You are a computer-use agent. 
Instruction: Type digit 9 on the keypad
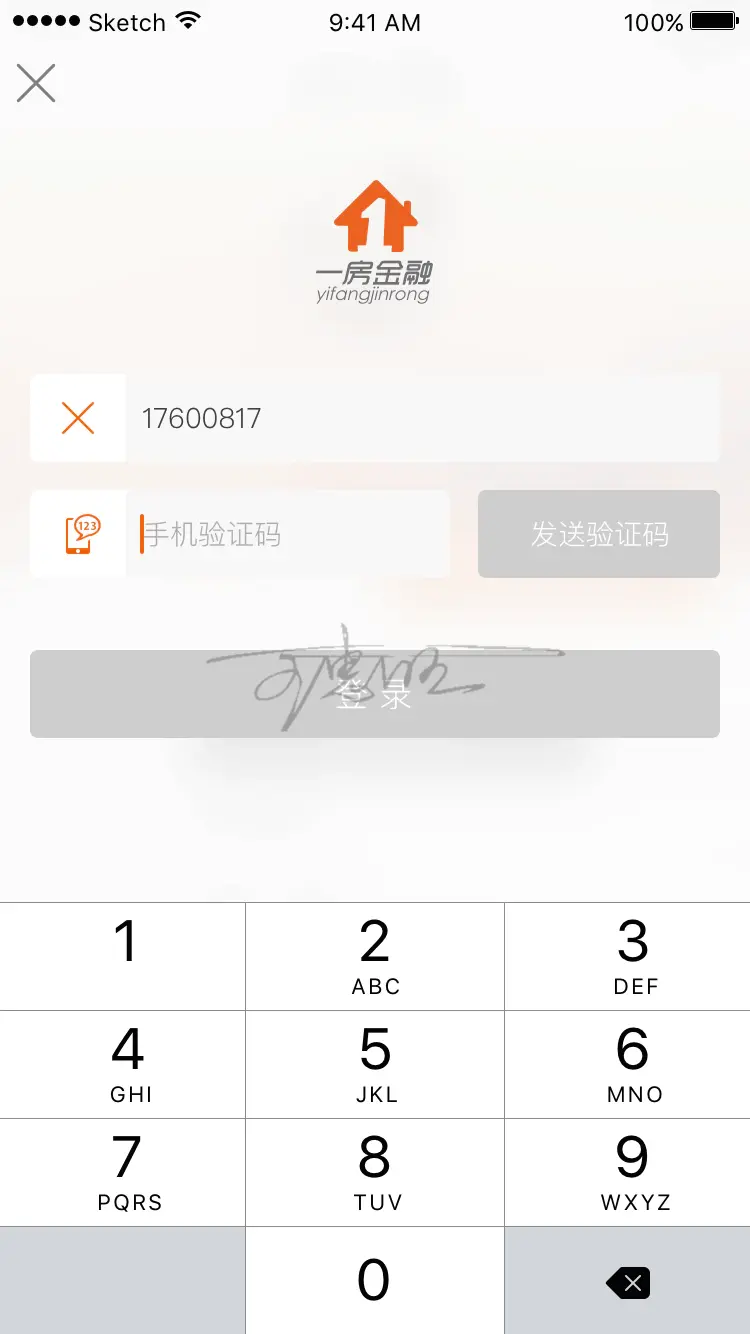[628, 1172]
